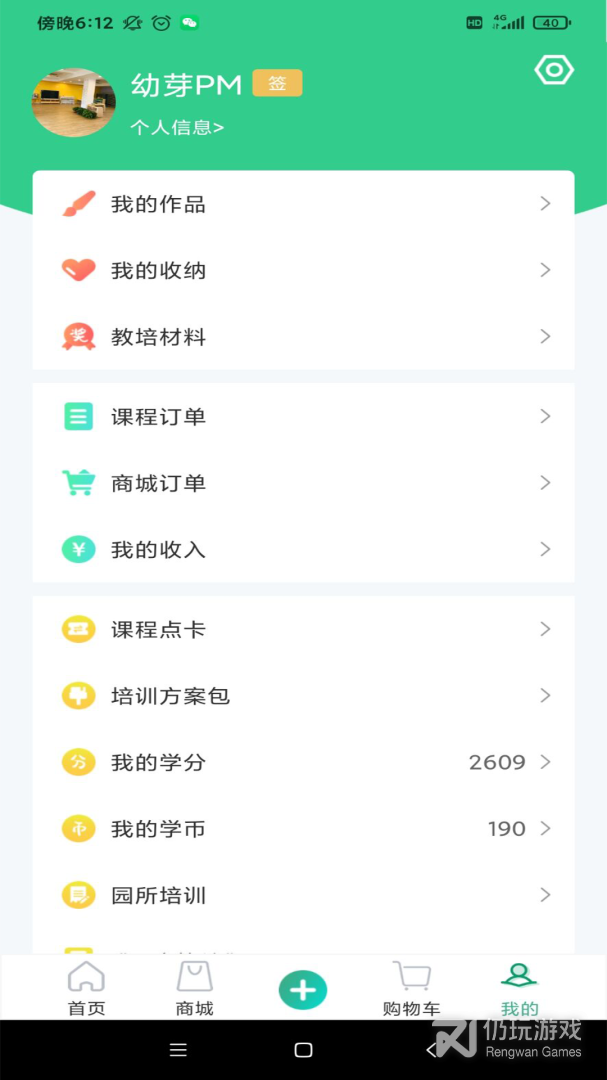Tap the profile avatar photo
The width and height of the screenshot is (607, 1080).
click(74, 102)
